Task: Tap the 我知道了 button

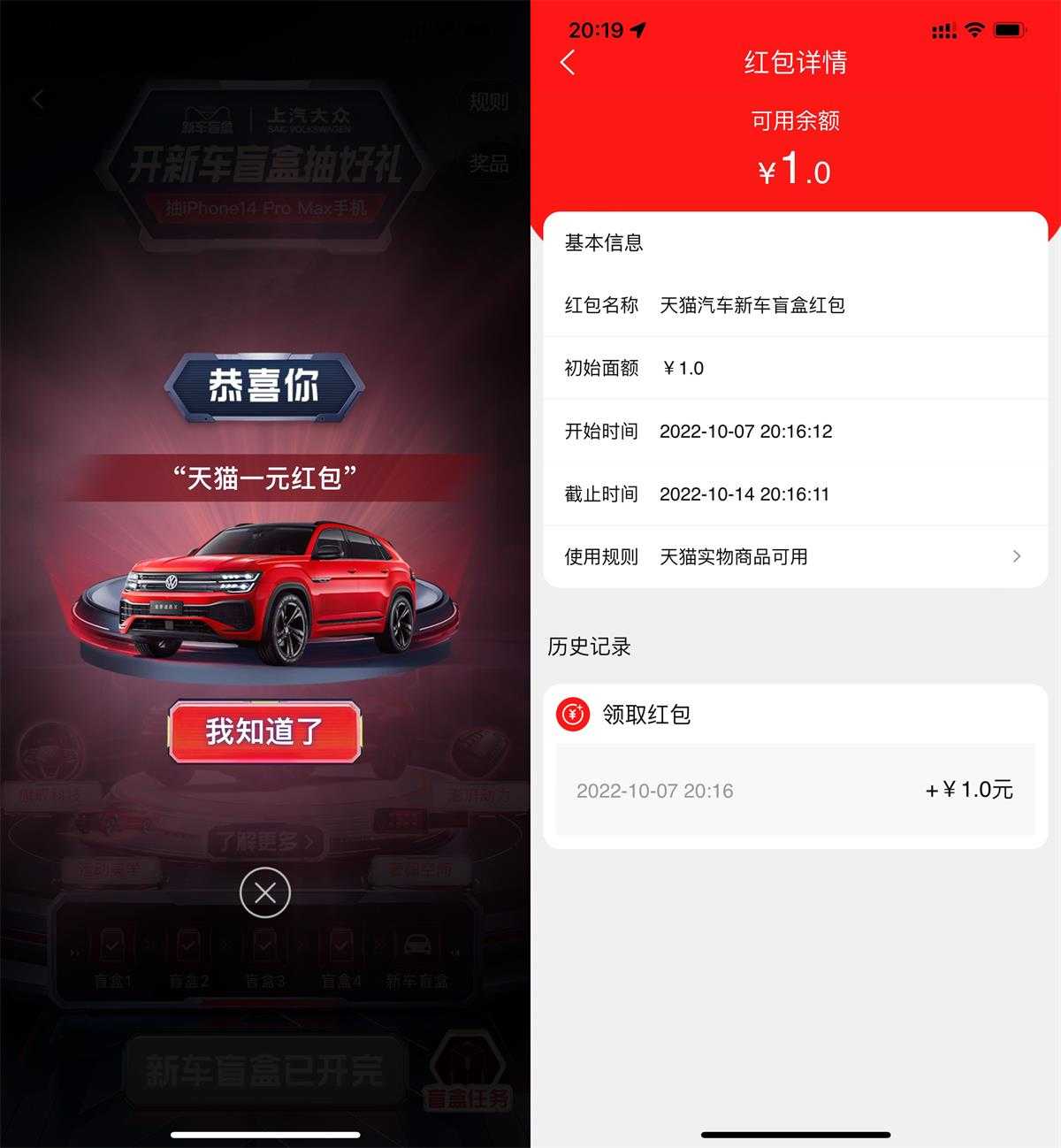Action: (x=264, y=731)
